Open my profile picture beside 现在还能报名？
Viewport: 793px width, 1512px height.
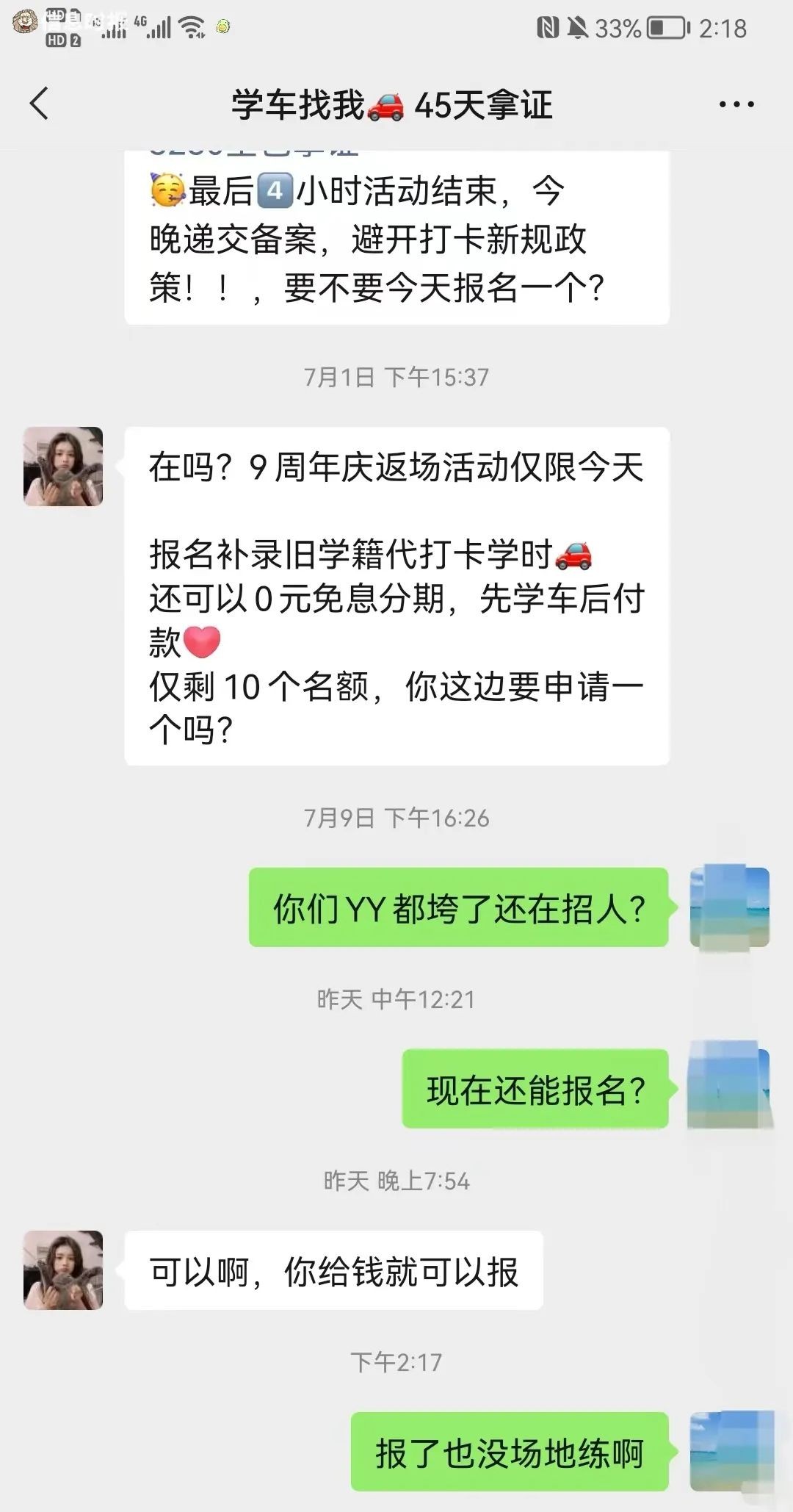pos(729,1087)
